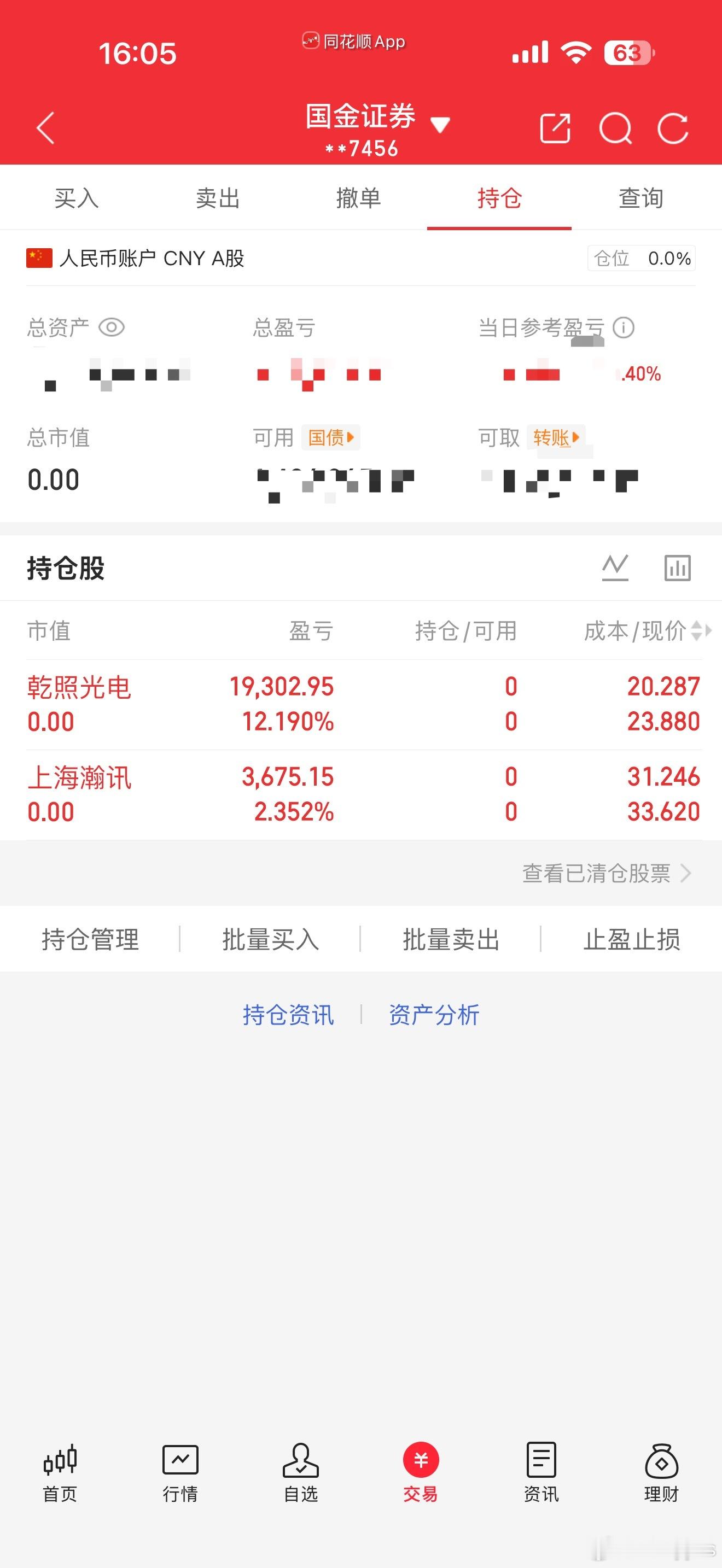
Task: Select the line chart icon above holdings list
Action: [x=615, y=567]
